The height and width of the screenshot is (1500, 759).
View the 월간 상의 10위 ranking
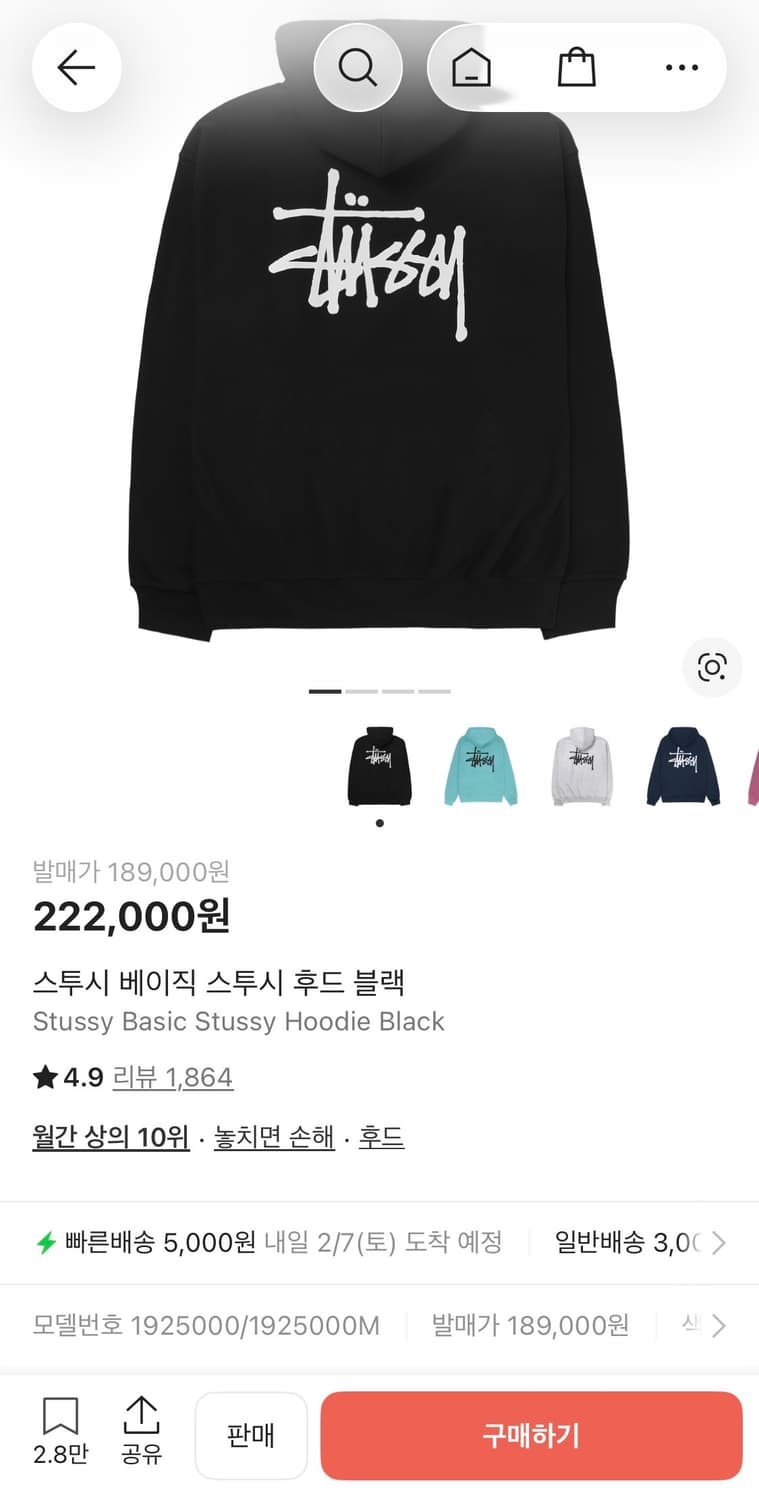click(x=110, y=1138)
